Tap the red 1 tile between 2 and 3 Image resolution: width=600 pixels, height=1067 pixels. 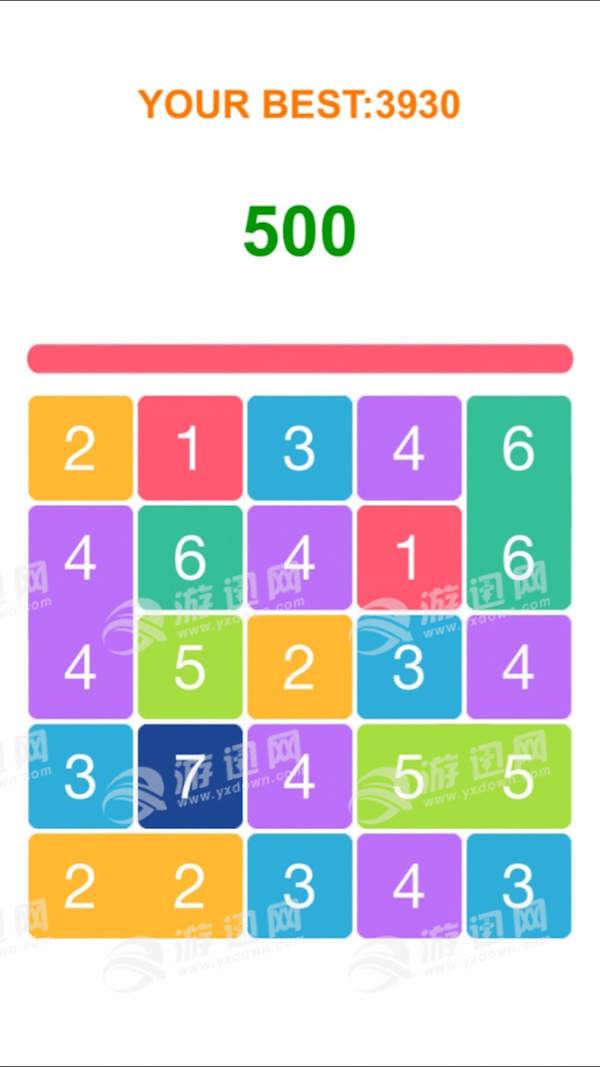click(x=190, y=448)
